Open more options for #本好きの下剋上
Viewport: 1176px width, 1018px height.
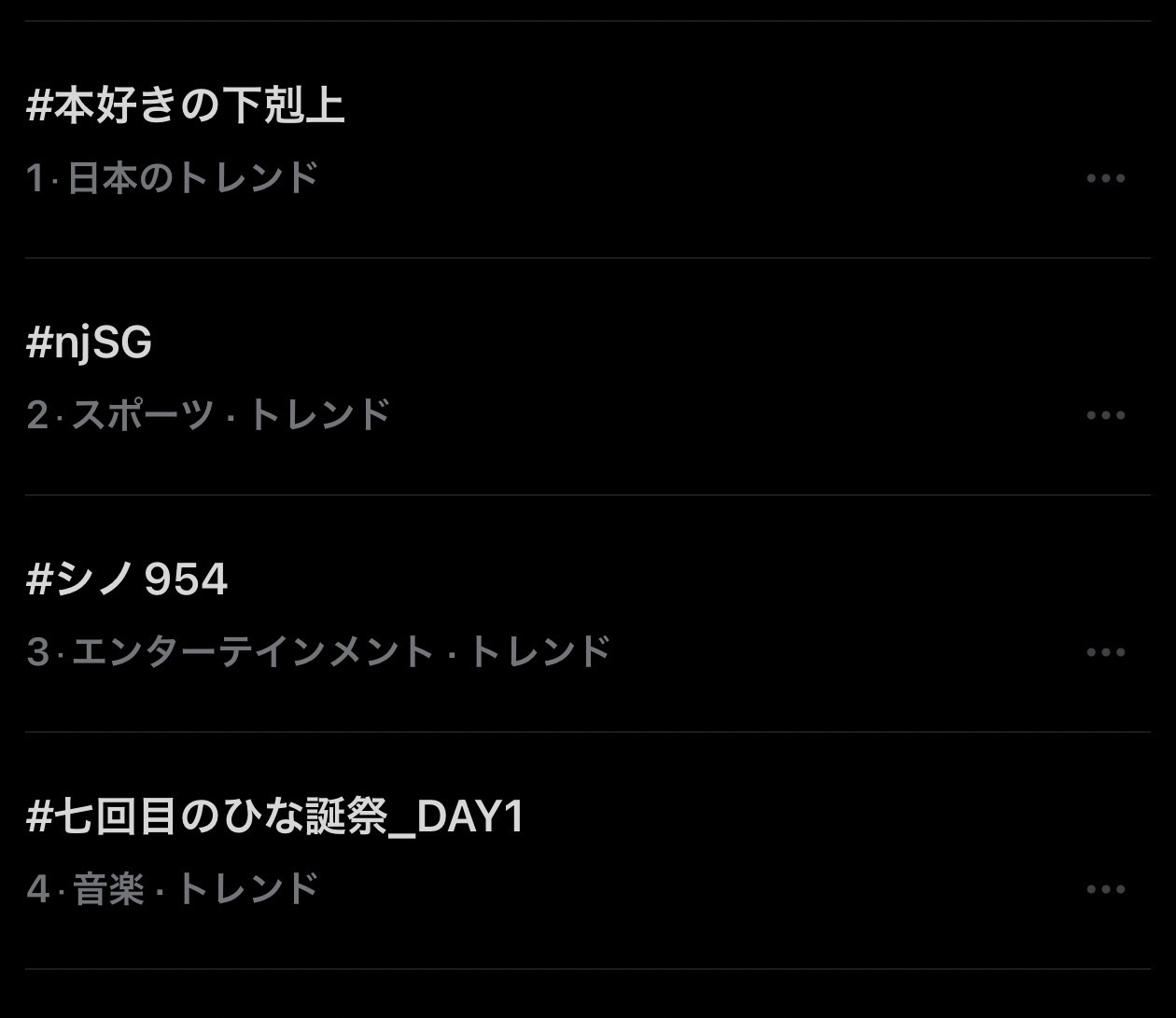pos(1106,178)
